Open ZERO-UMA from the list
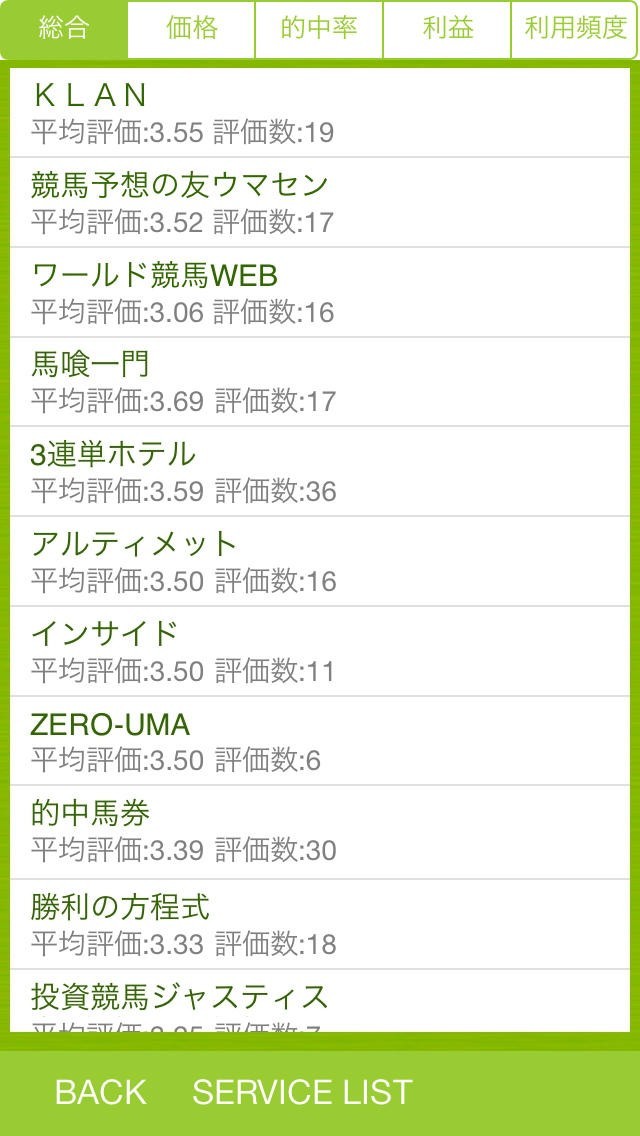 (320, 741)
